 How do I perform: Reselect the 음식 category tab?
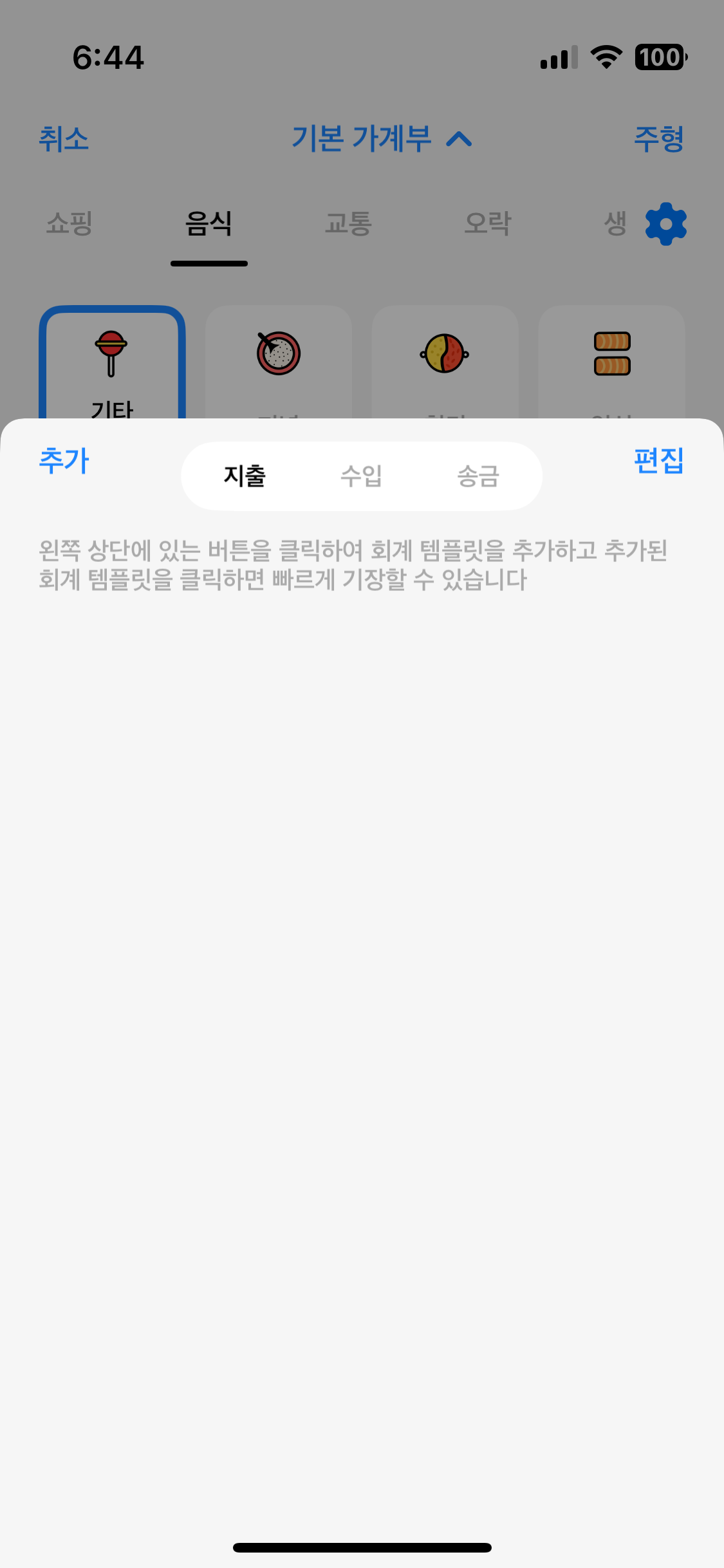pos(209,225)
